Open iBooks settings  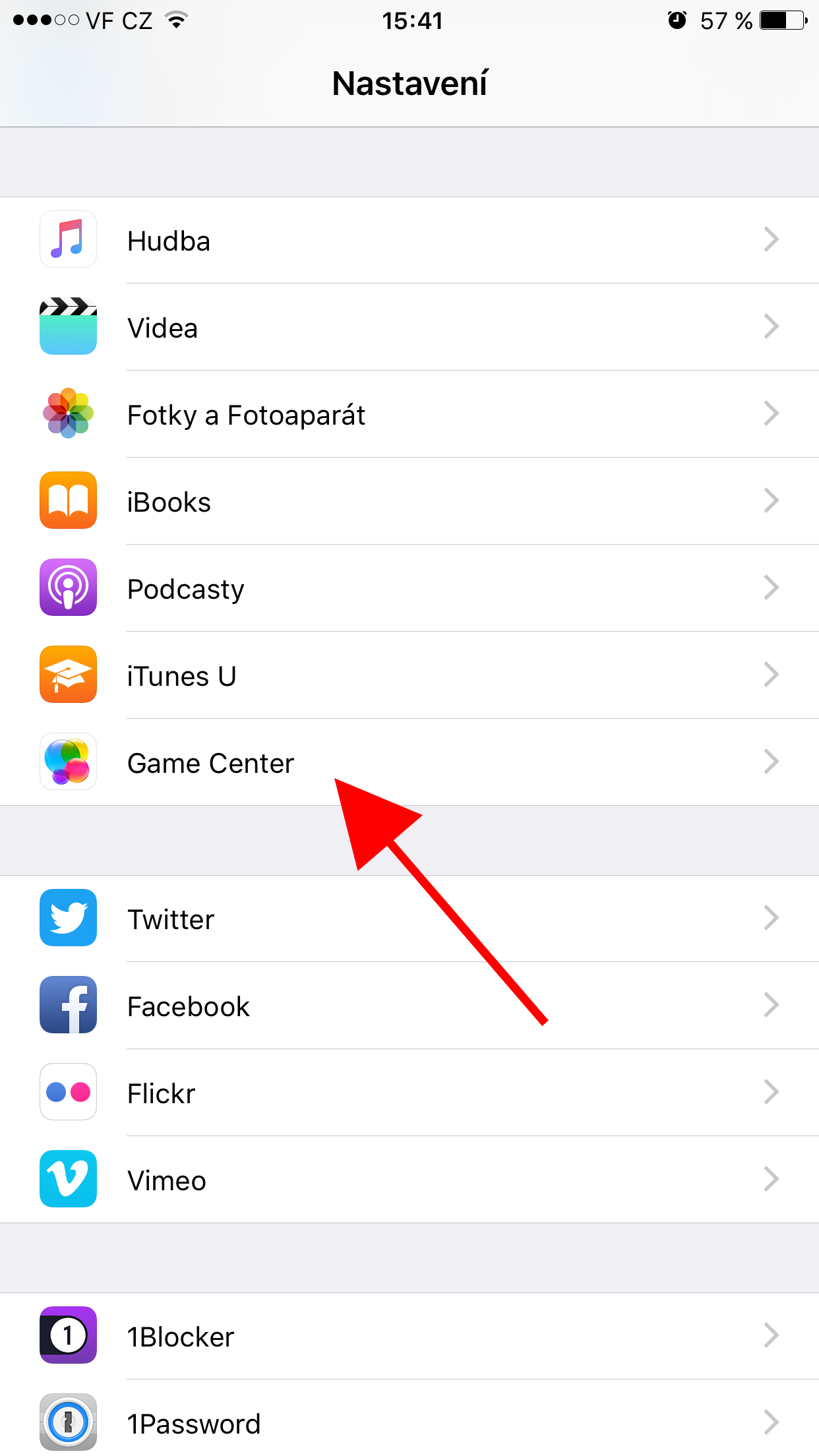click(409, 502)
